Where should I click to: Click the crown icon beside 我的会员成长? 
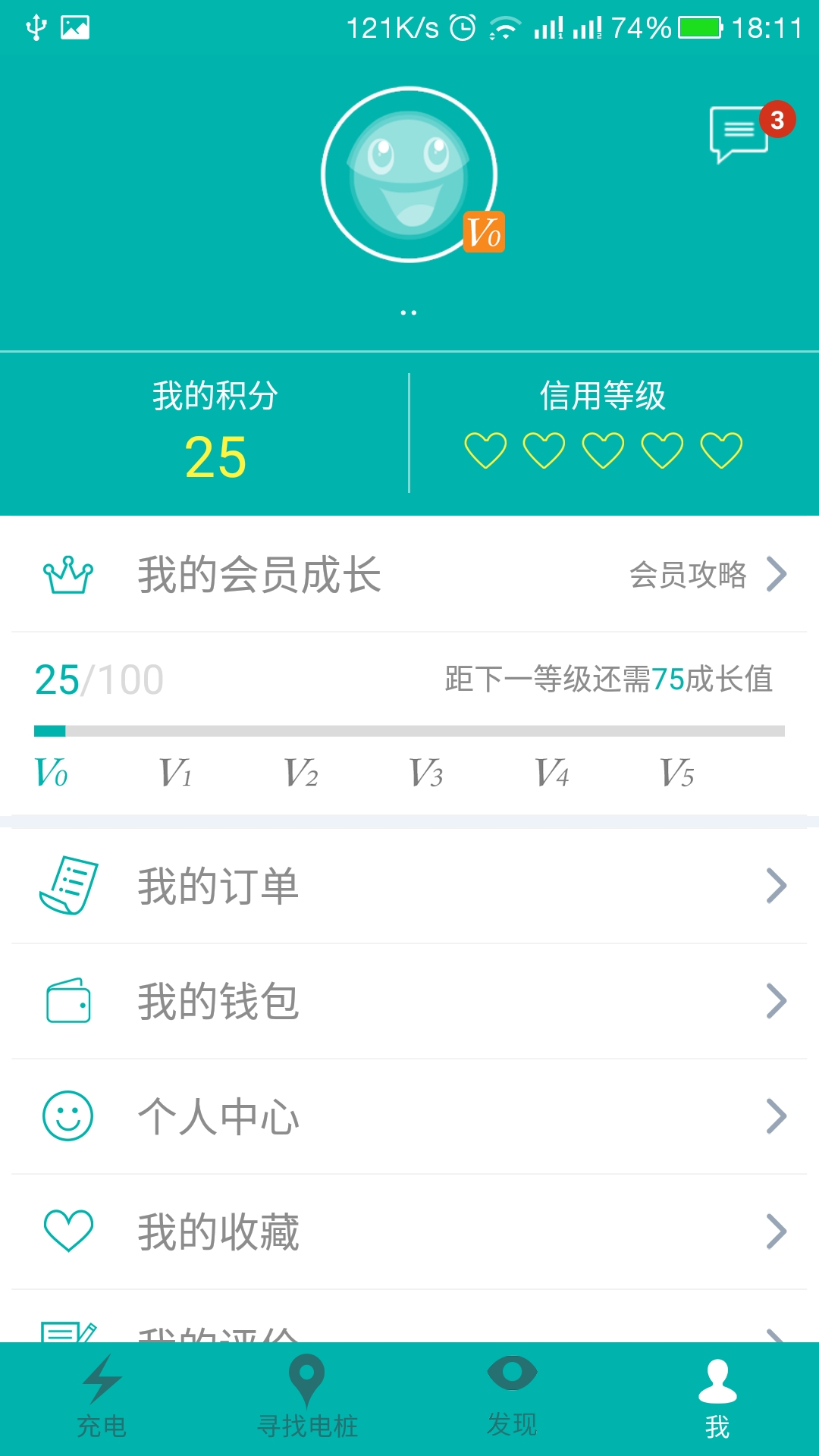(69, 574)
